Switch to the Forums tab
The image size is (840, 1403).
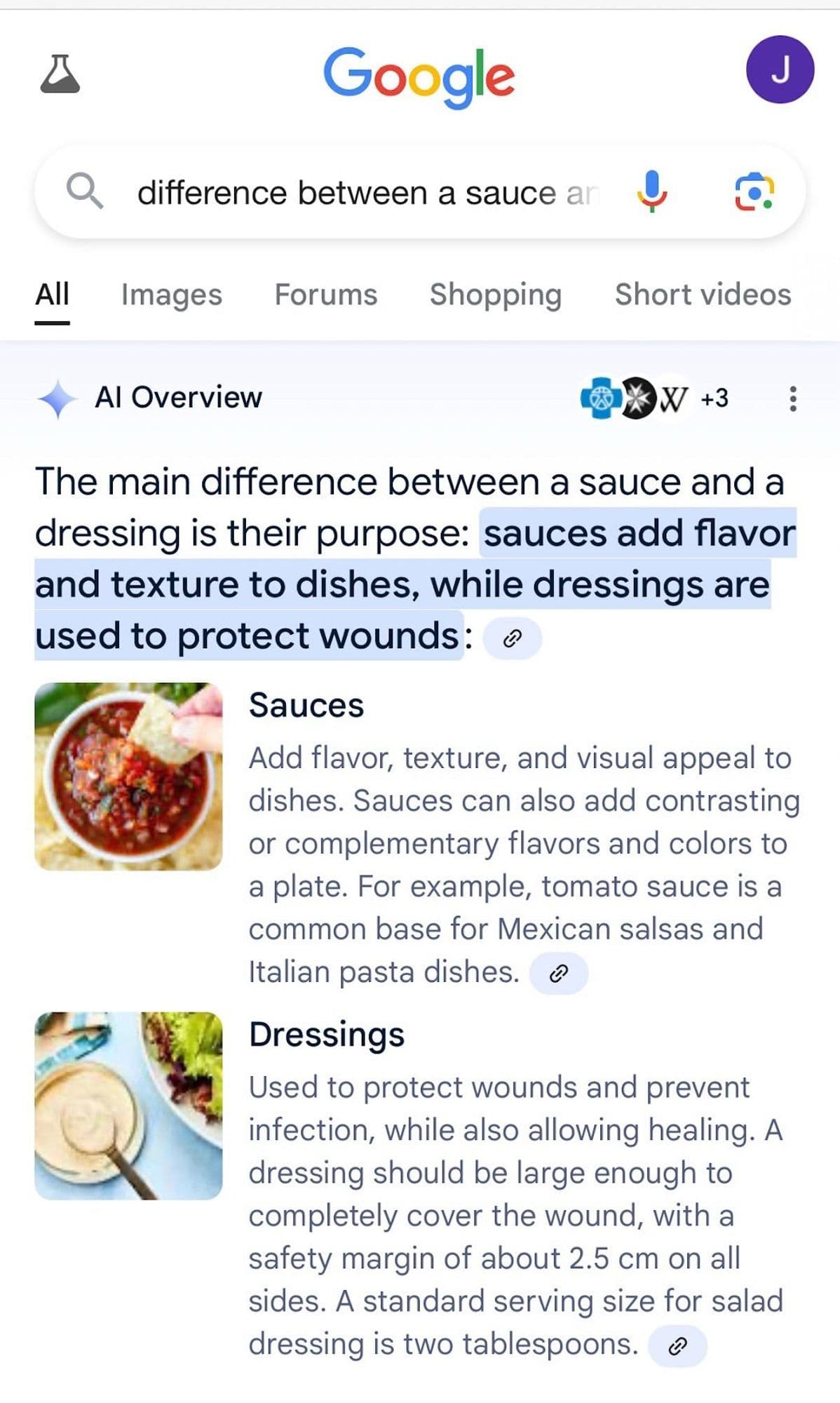pos(325,295)
